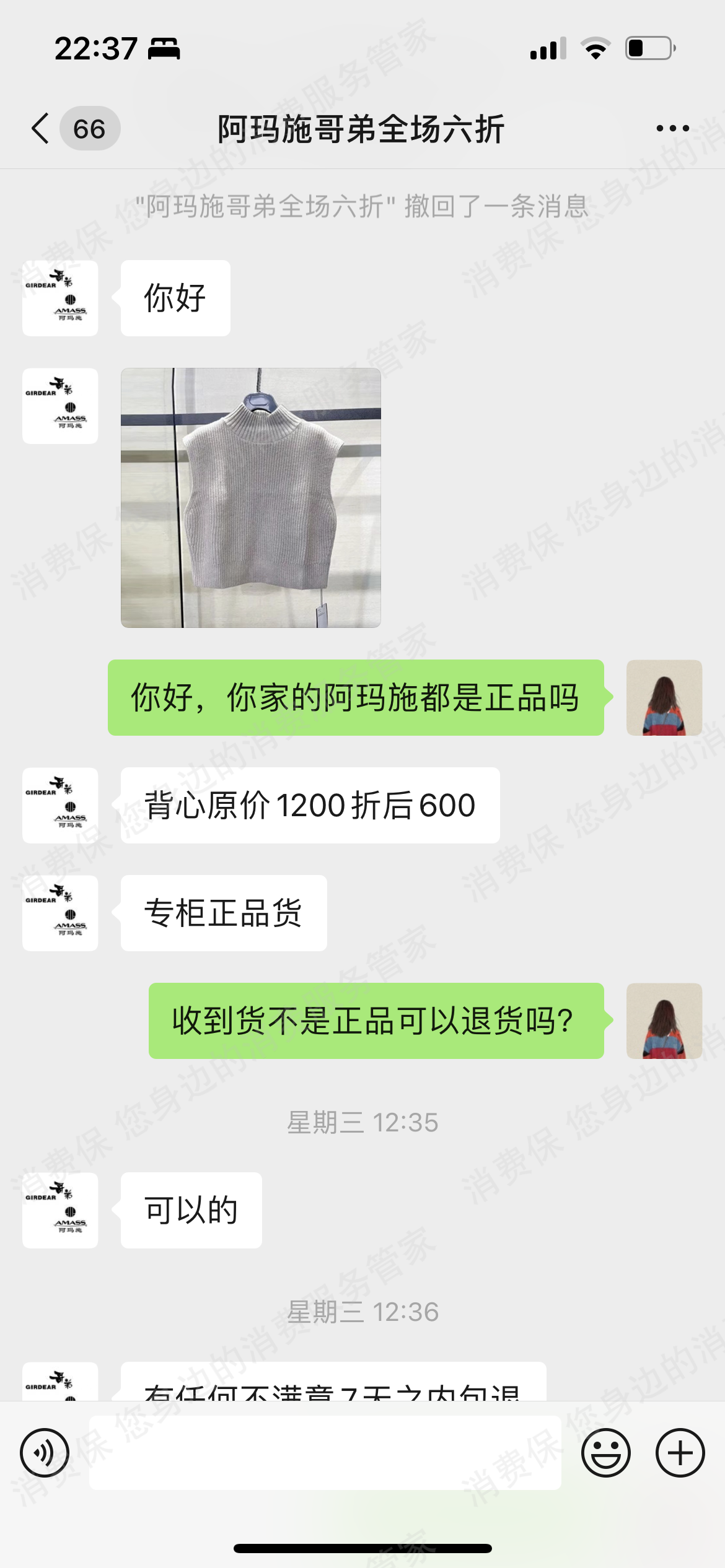Go back to the chat list
The image size is (725, 1568).
[41, 129]
